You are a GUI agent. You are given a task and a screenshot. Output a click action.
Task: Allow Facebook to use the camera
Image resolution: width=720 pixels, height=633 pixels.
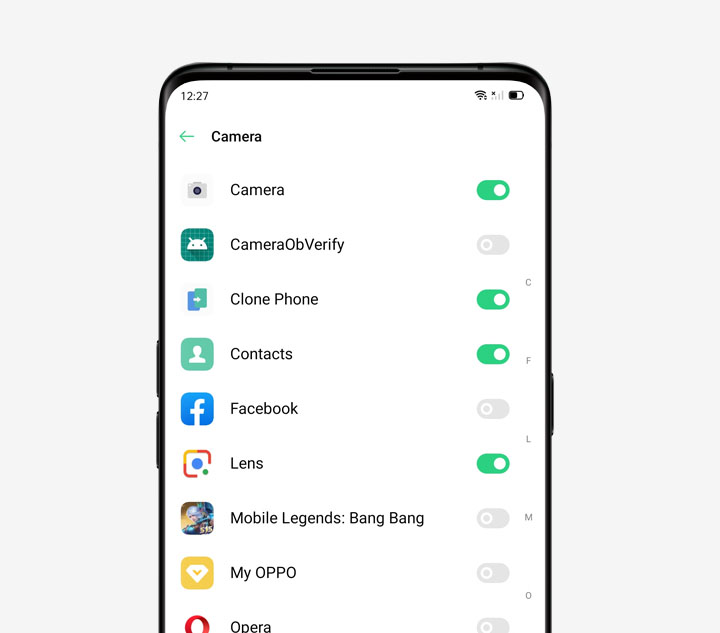[x=493, y=409]
